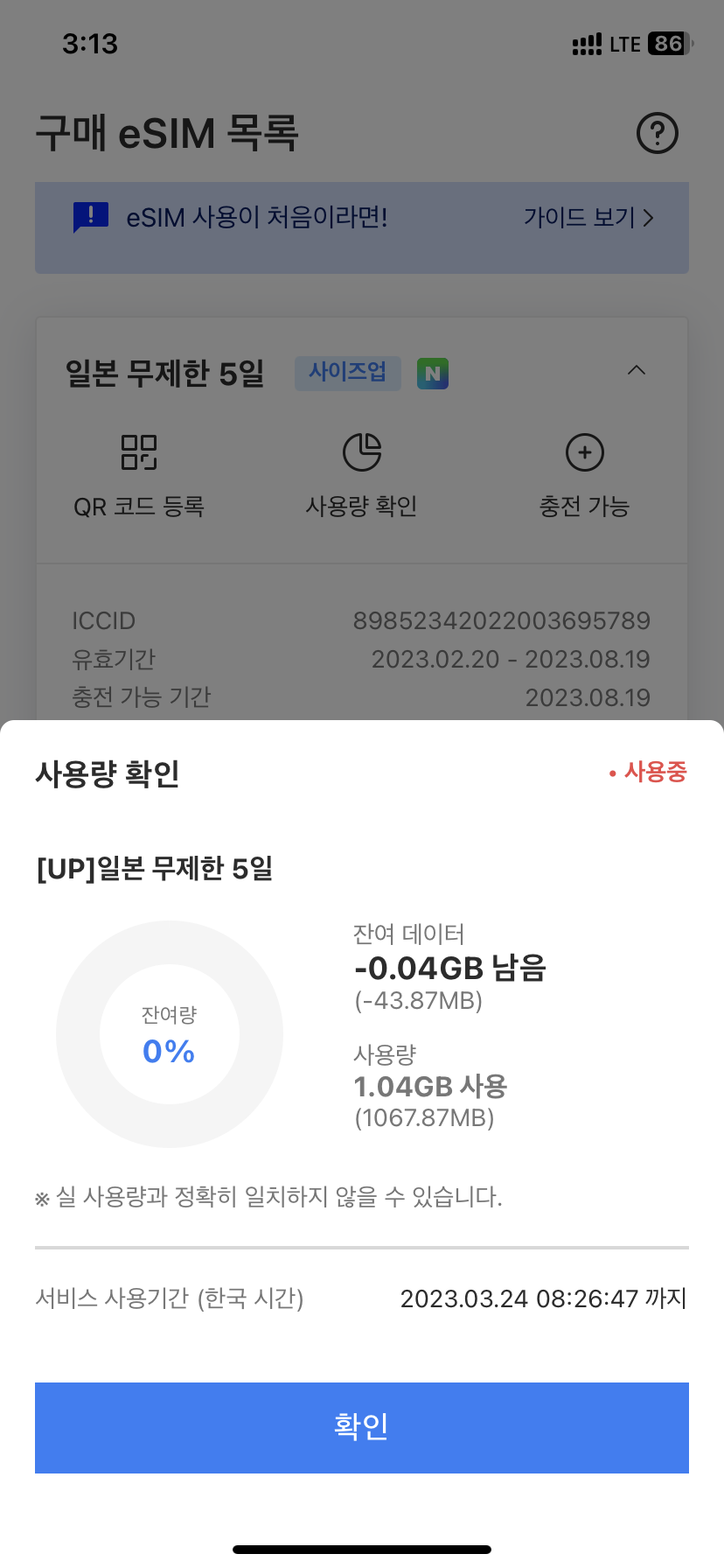724x1568 pixels.
Task: Collapse the 일본 무제한 5일 card
Action: click(637, 371)
